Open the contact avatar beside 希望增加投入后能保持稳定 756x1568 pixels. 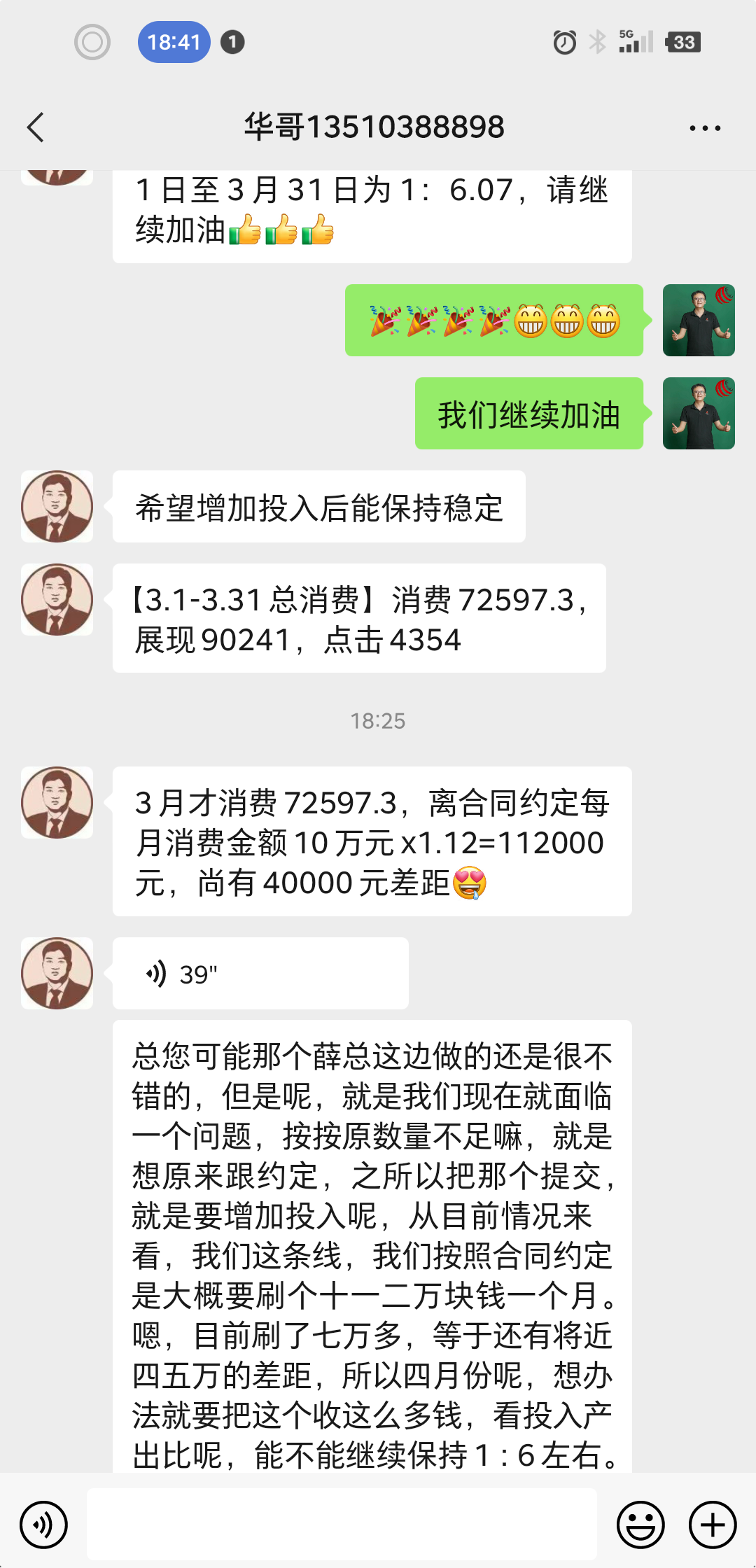[x=57, y=507]
